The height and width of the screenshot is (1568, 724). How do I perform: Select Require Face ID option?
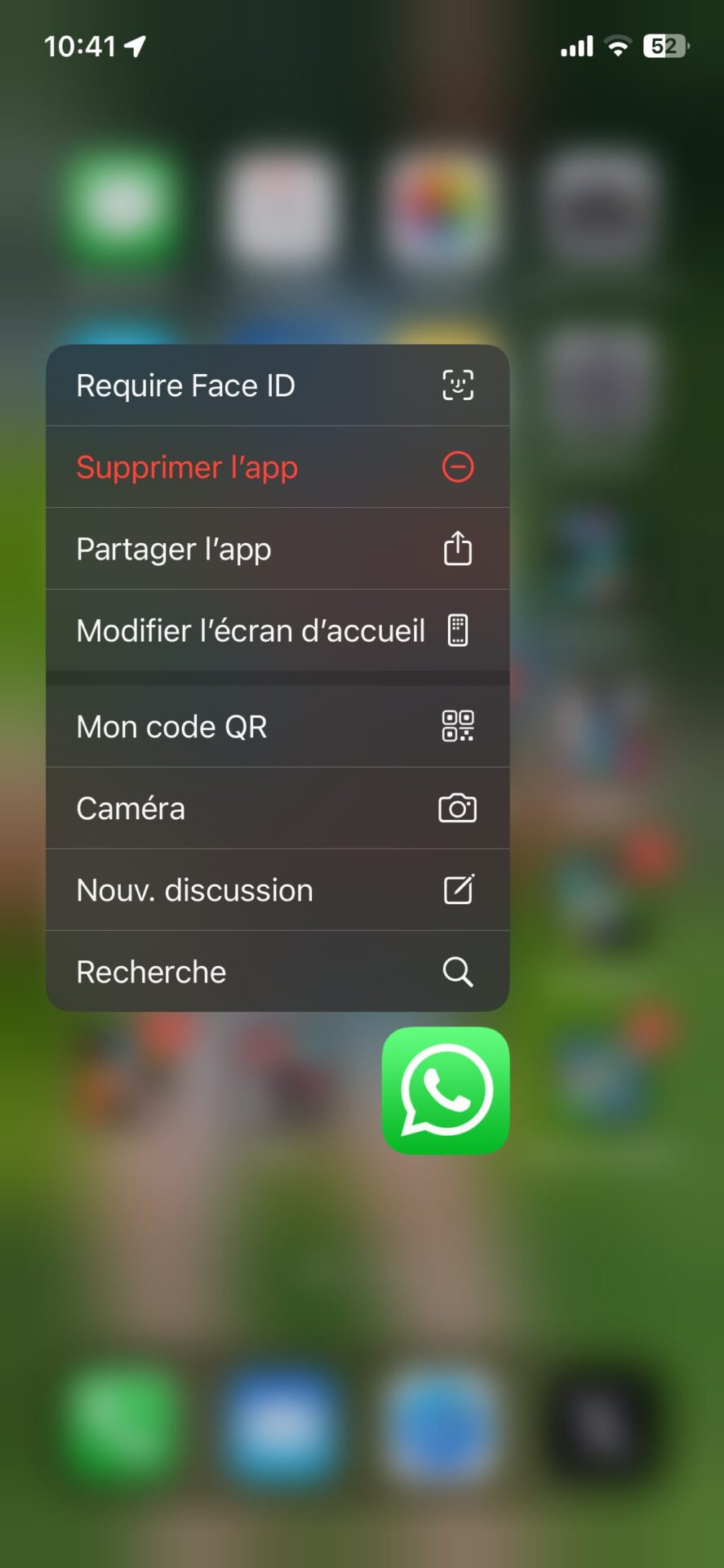(278, 385)
